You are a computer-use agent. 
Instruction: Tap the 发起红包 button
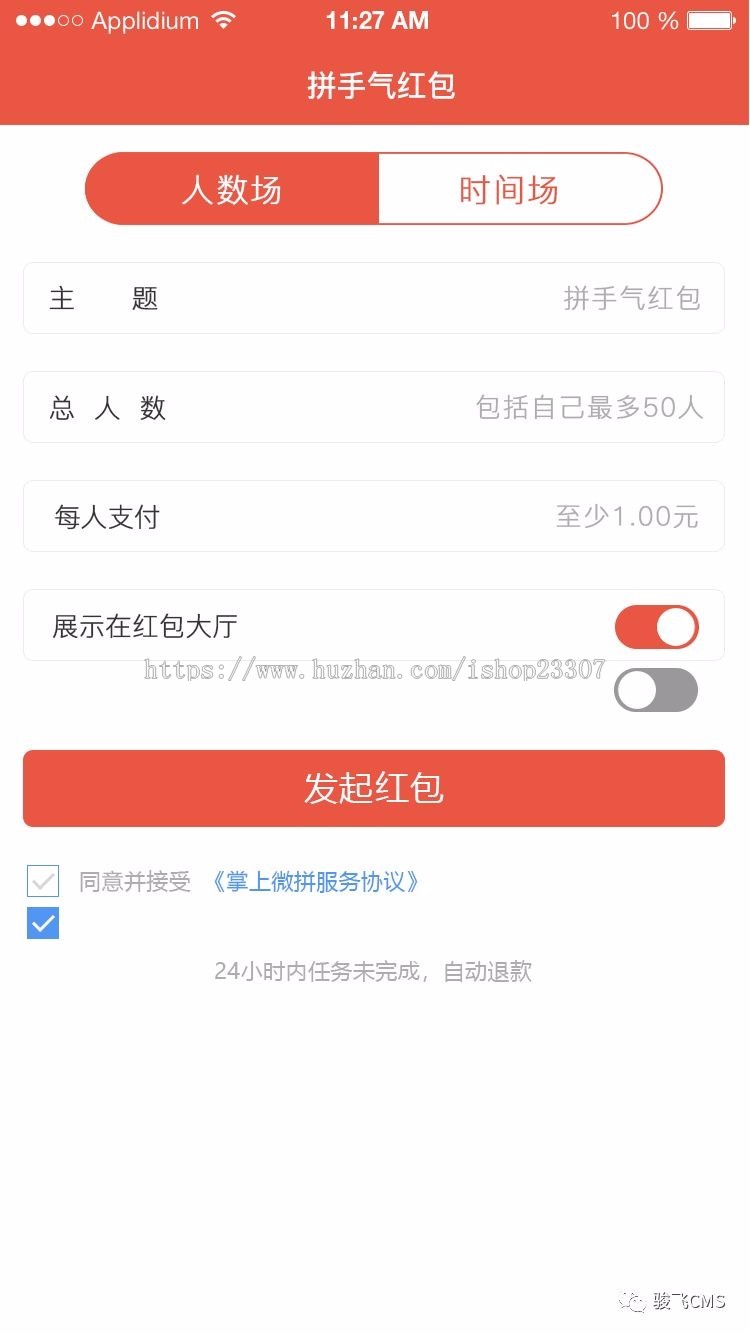pos(373,788)
